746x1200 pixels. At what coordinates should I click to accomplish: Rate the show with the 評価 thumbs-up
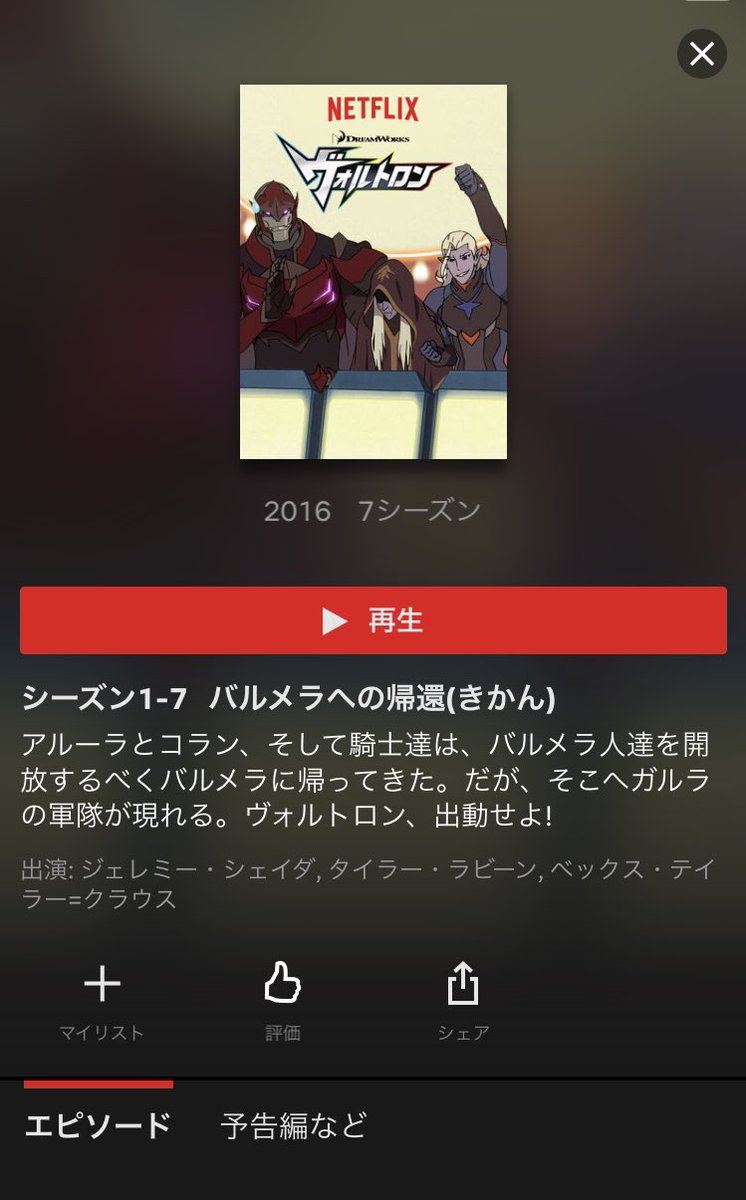point(283,1001)
